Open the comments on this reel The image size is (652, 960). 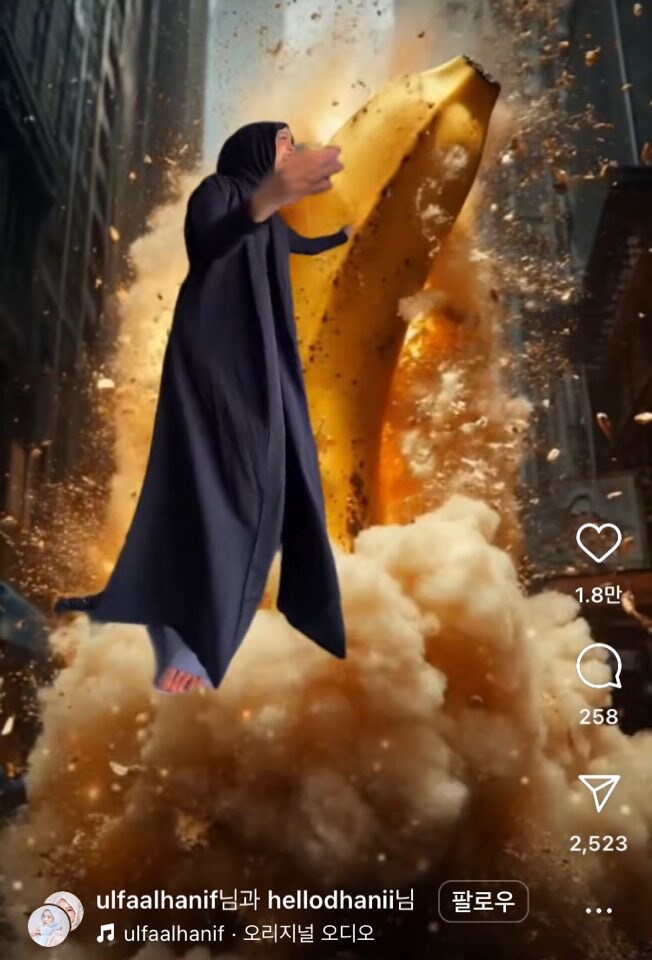pyautogui.click(x=598, y=667)
